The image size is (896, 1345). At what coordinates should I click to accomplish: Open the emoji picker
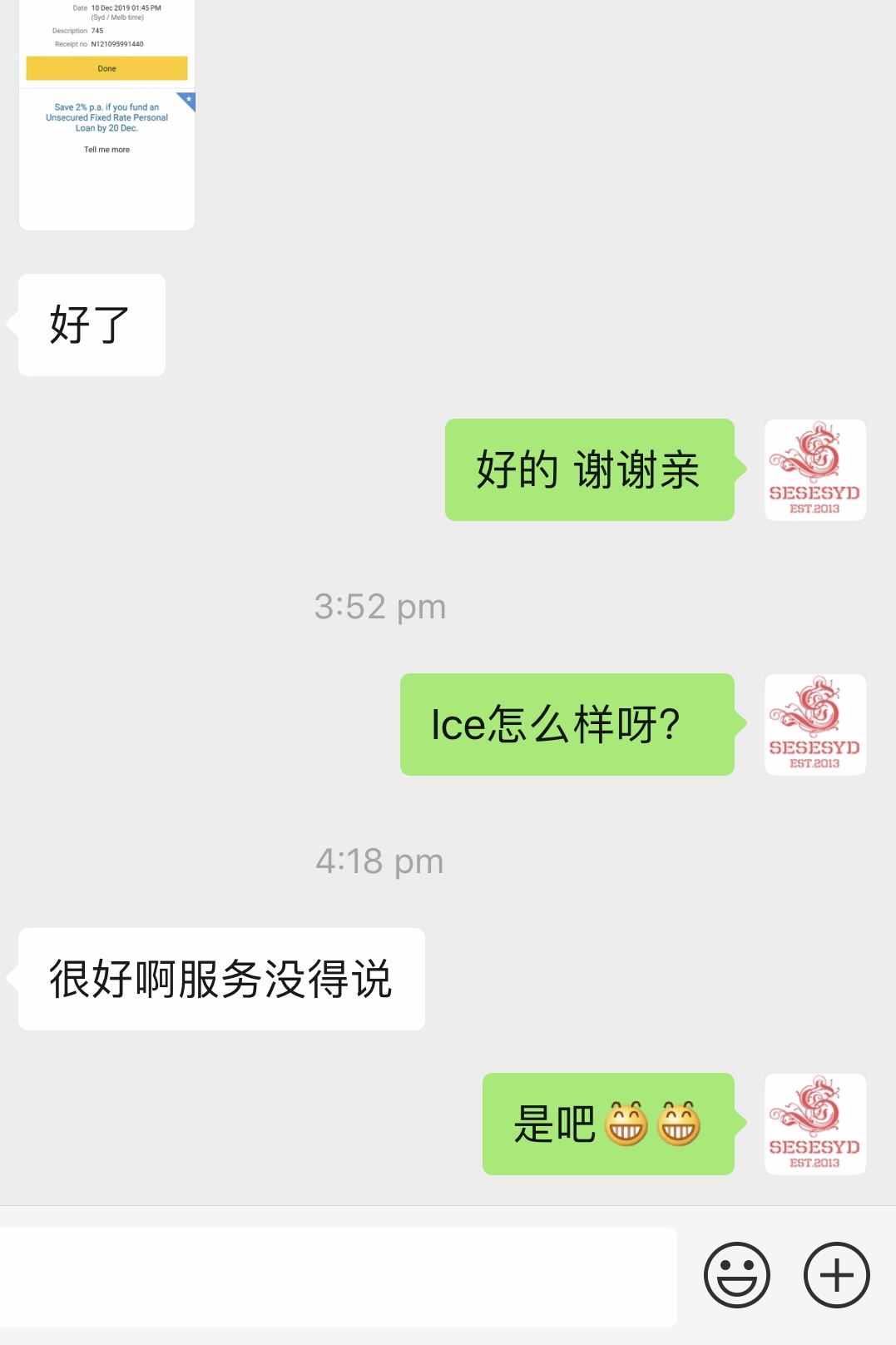(736, 1275)
